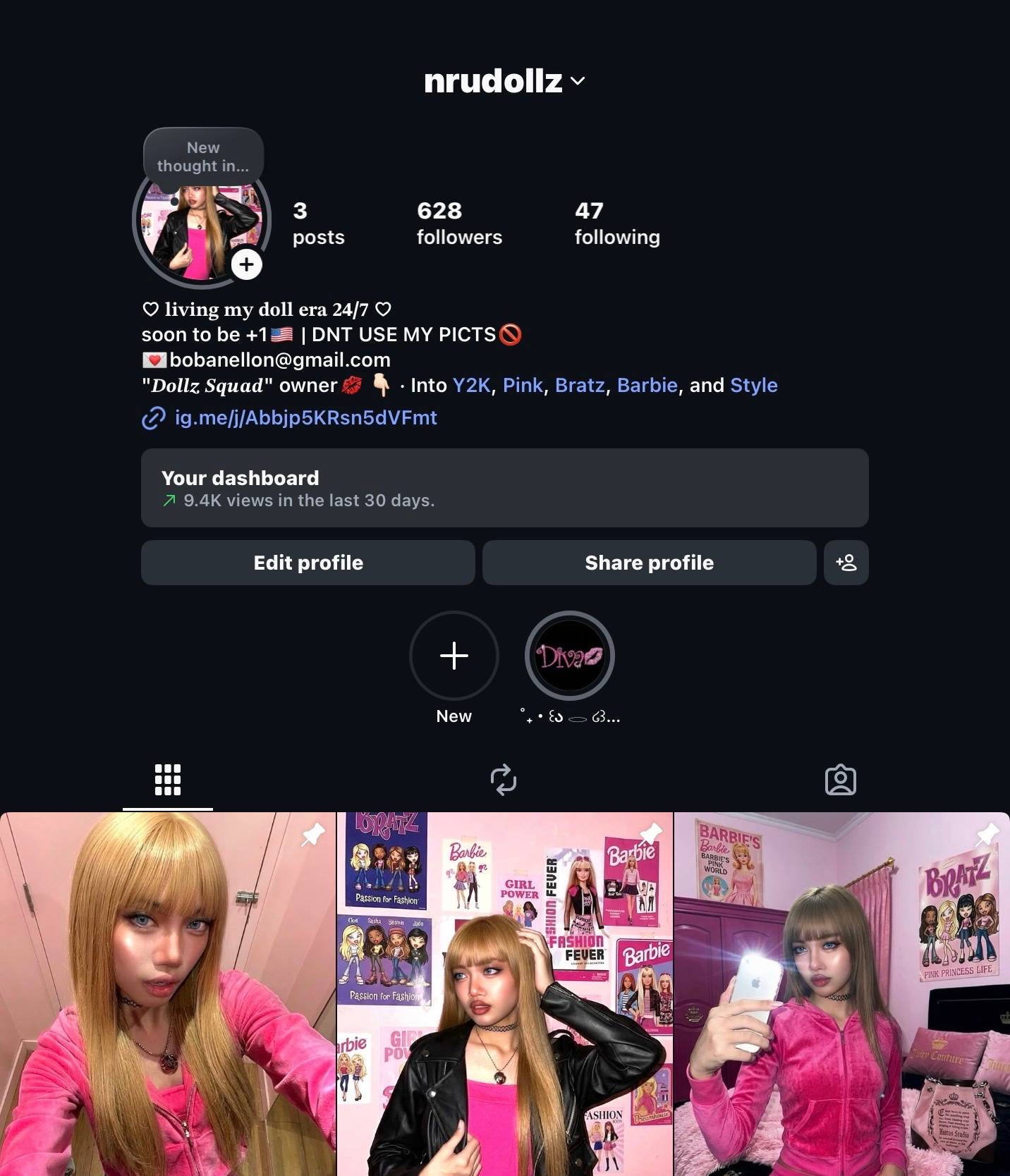Switch to the reposts tab

(x=504, y=780)
